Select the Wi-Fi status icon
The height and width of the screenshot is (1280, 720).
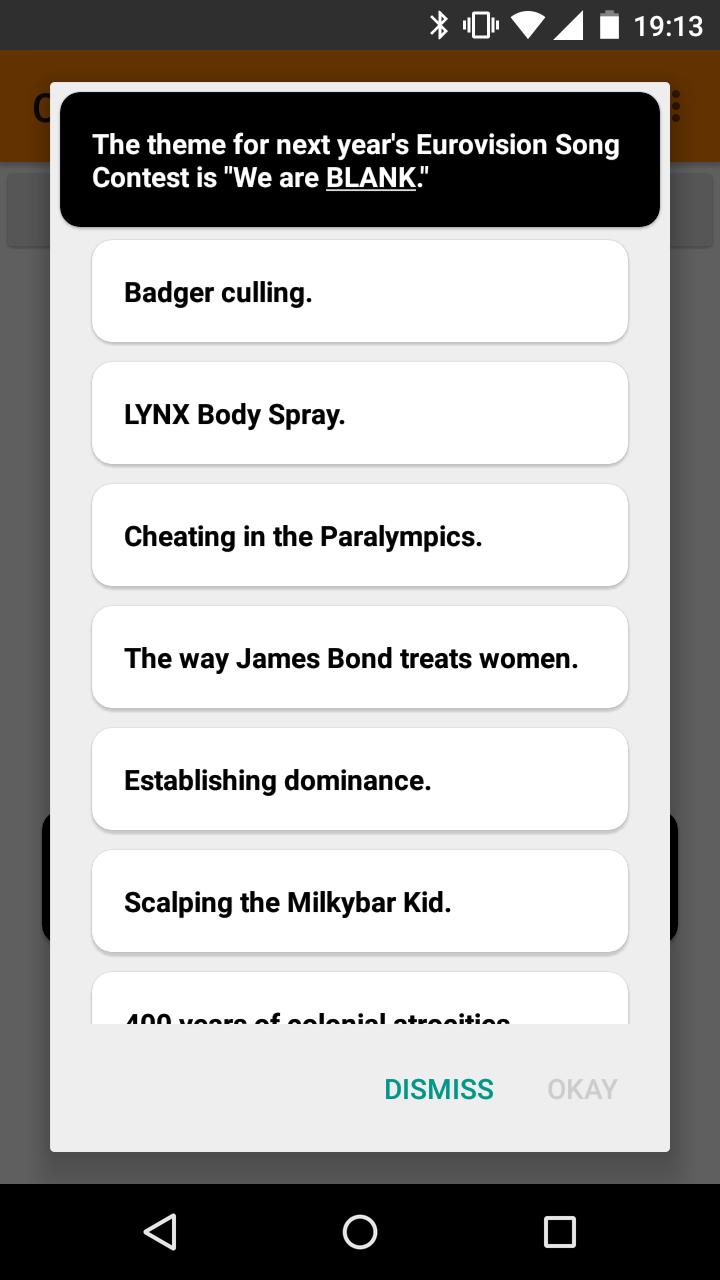tap(527, 24)
